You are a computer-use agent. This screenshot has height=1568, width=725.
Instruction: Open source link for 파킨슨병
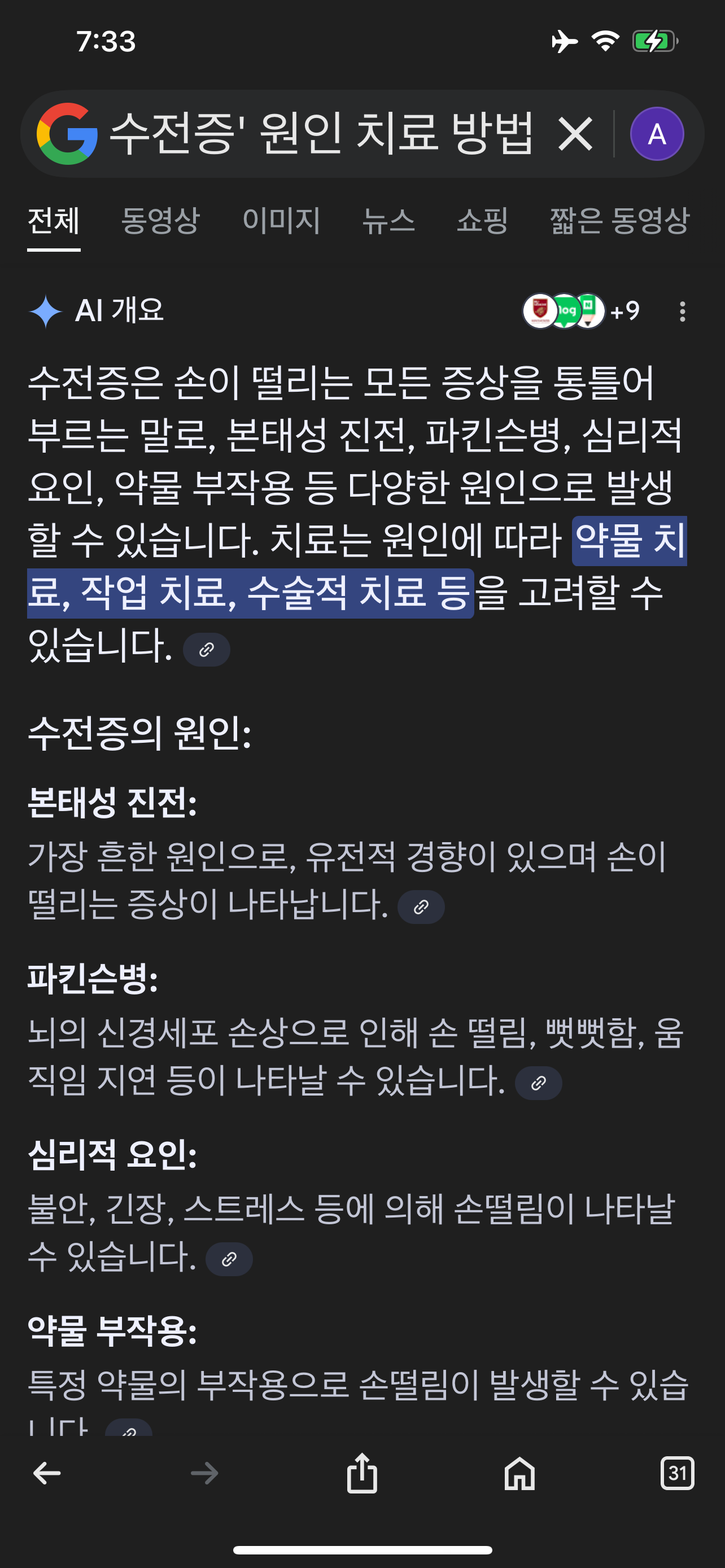(538, 1083)
